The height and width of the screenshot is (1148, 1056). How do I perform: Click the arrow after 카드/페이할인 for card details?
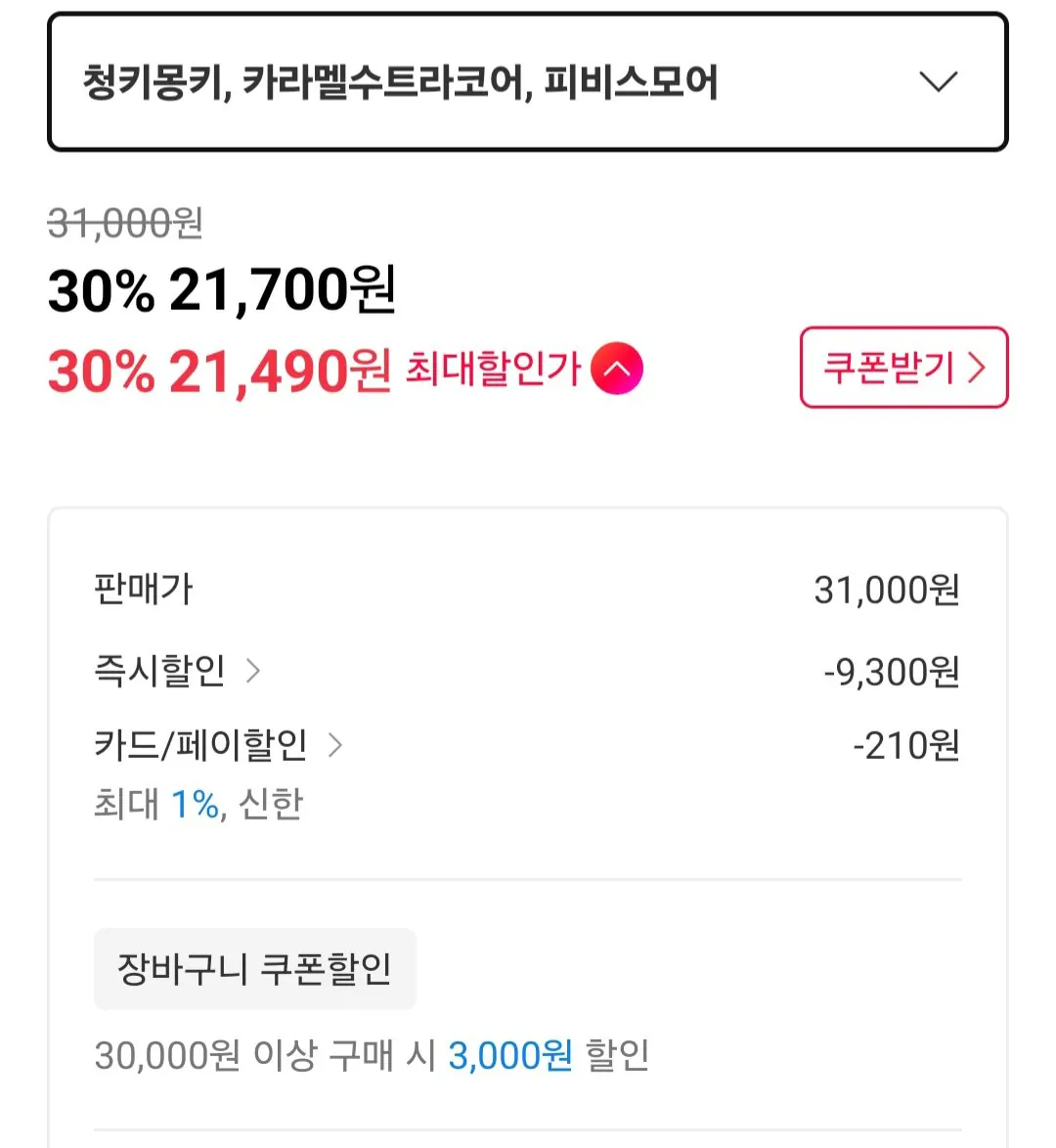(x=337, y=745)
